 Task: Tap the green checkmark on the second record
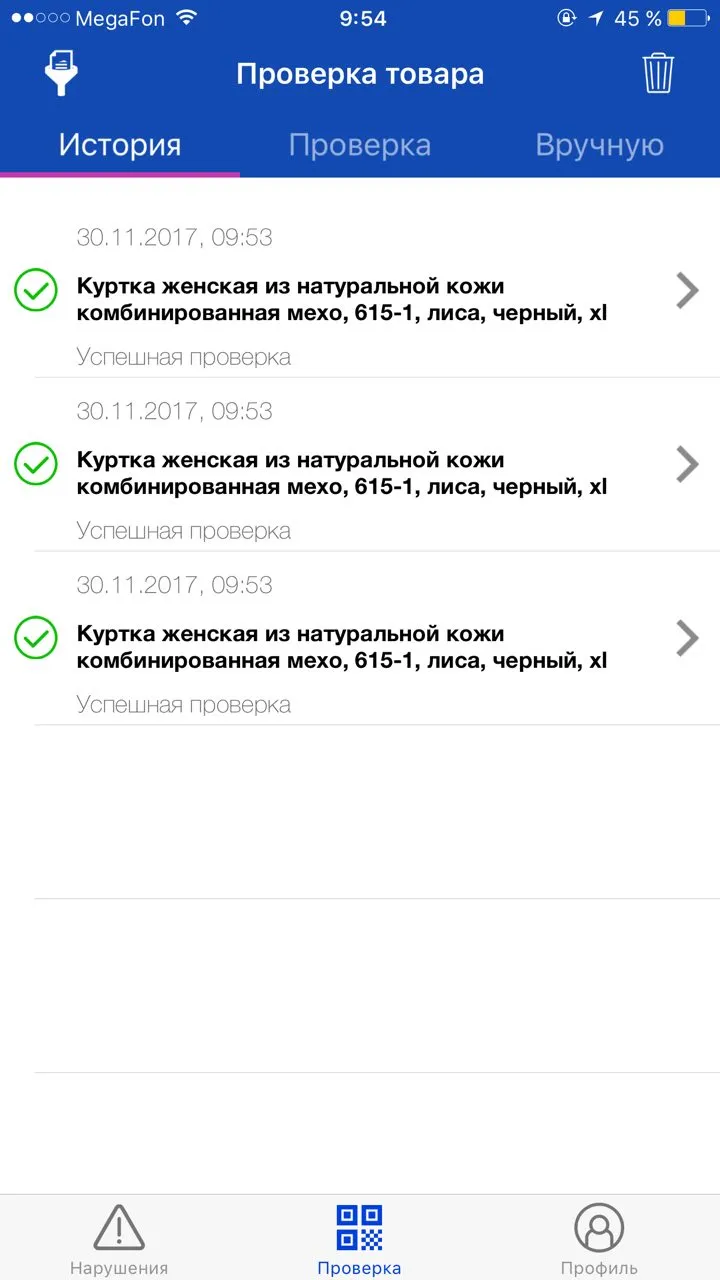(36, 464)
